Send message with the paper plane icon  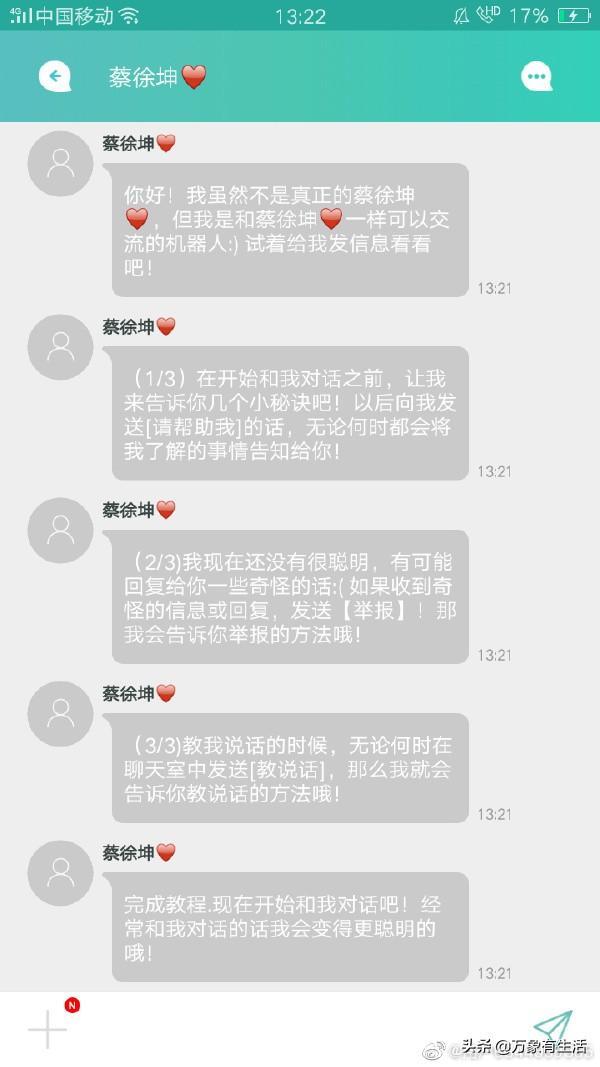551,1027
